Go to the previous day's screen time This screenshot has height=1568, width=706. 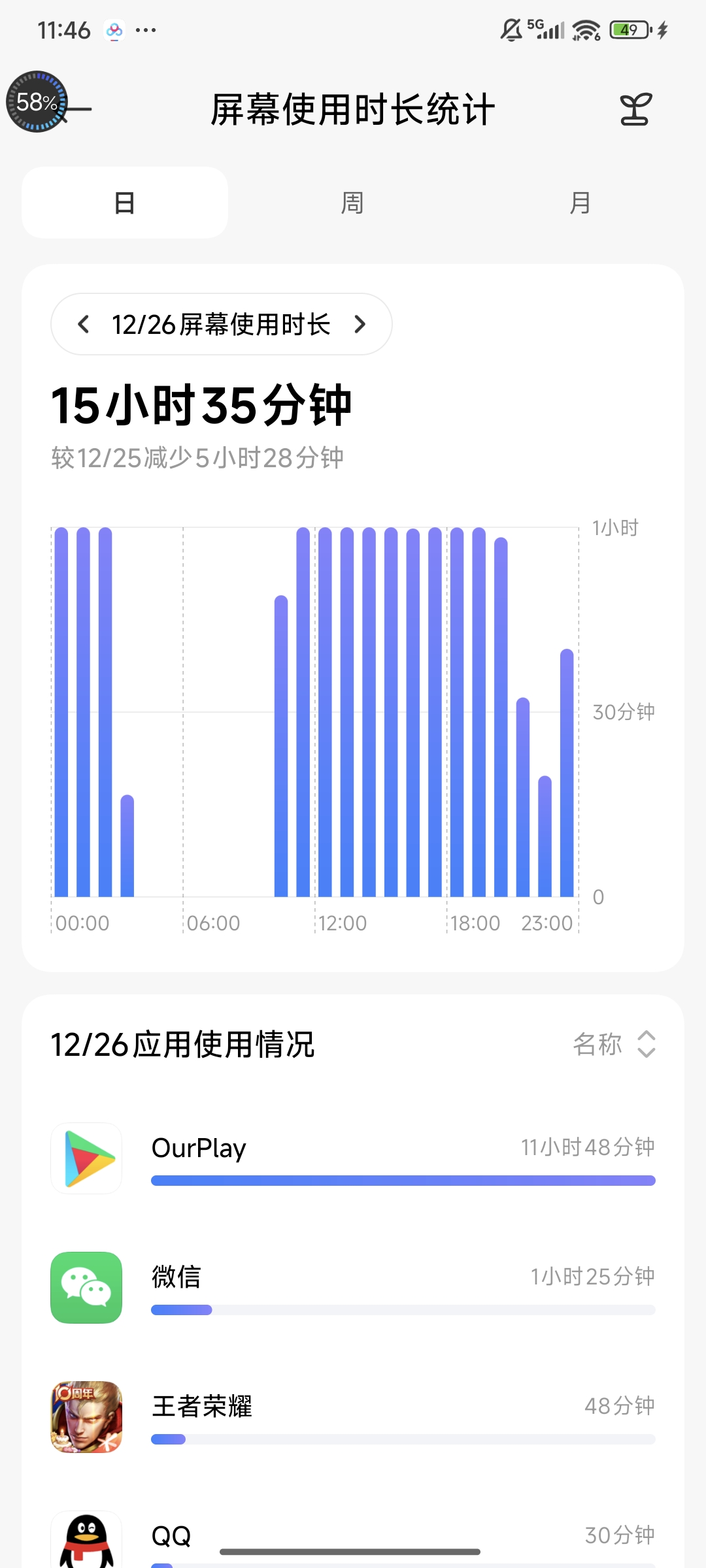pos(84,324)
